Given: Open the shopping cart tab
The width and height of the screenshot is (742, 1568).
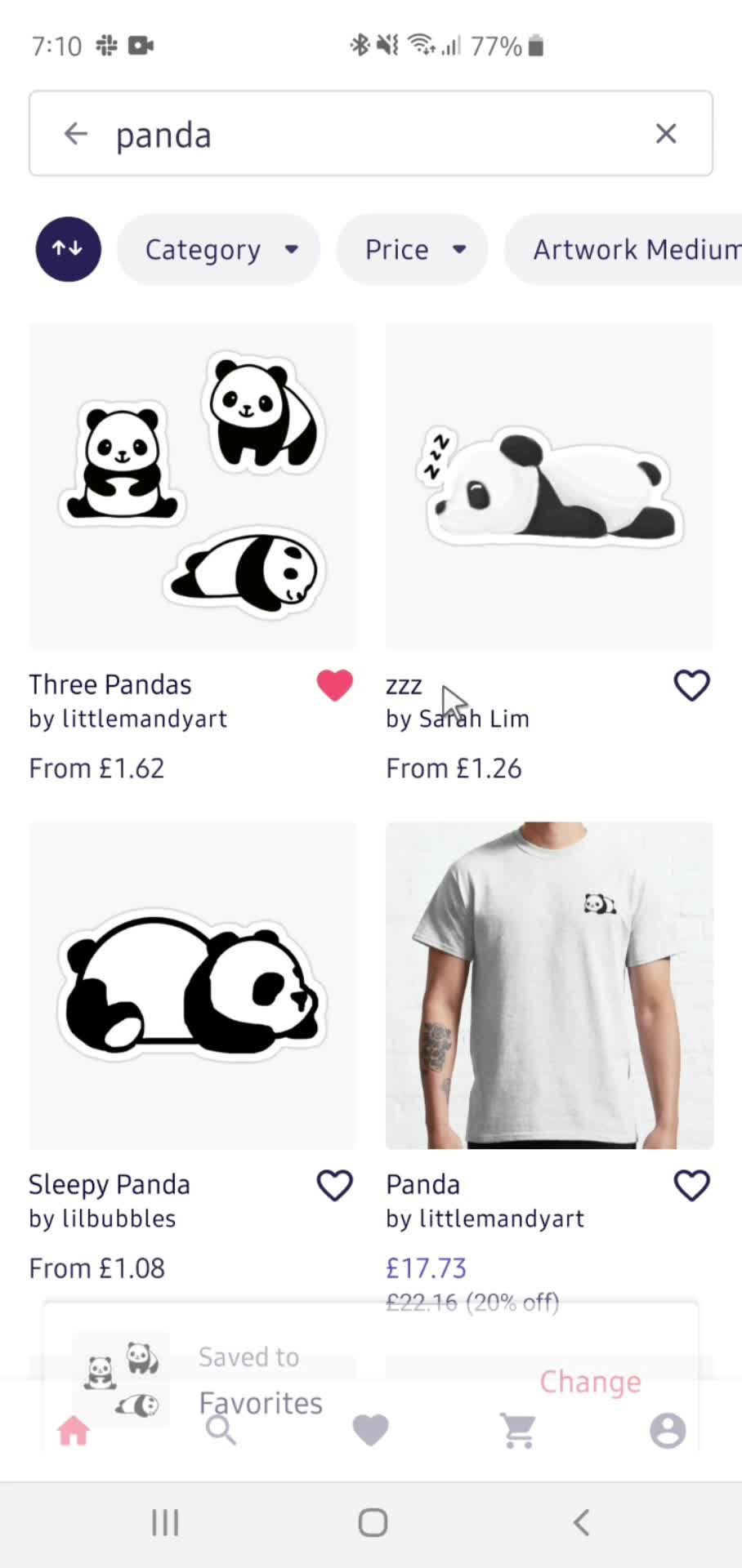Looking at the screenshot, I should pos(518,1431).
